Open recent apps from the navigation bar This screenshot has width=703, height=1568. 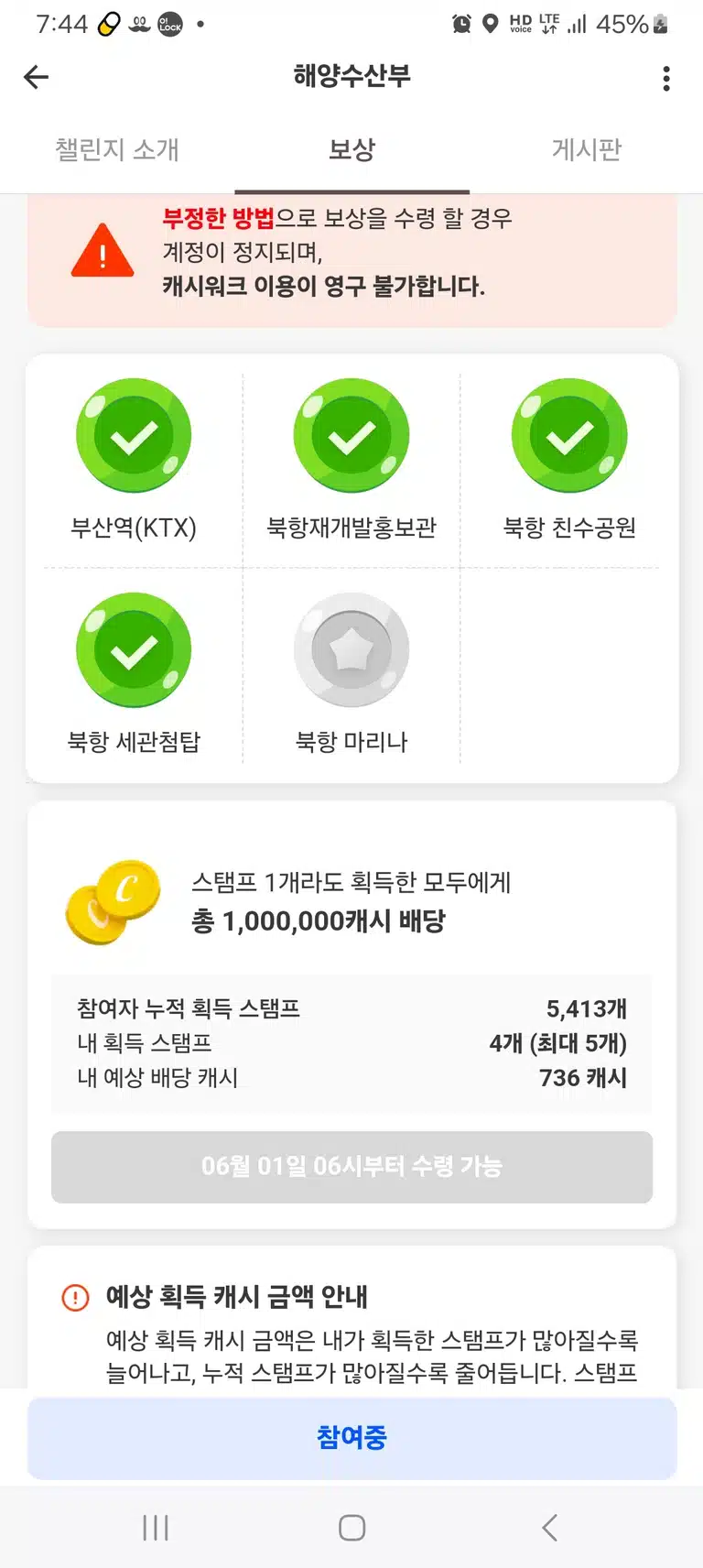pos(156,1527)
